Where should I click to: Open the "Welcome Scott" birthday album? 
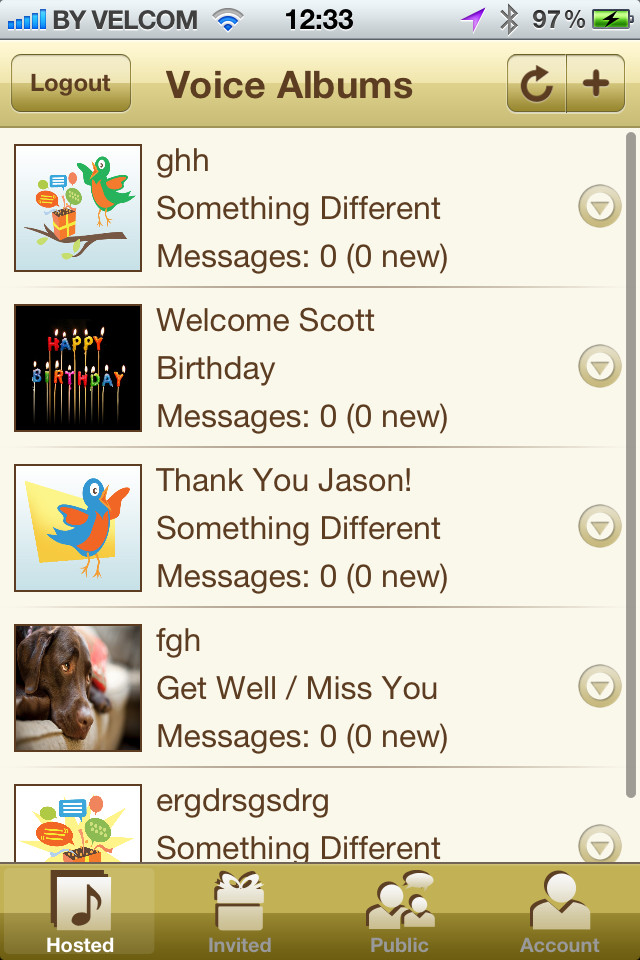[x=300, y=368]
